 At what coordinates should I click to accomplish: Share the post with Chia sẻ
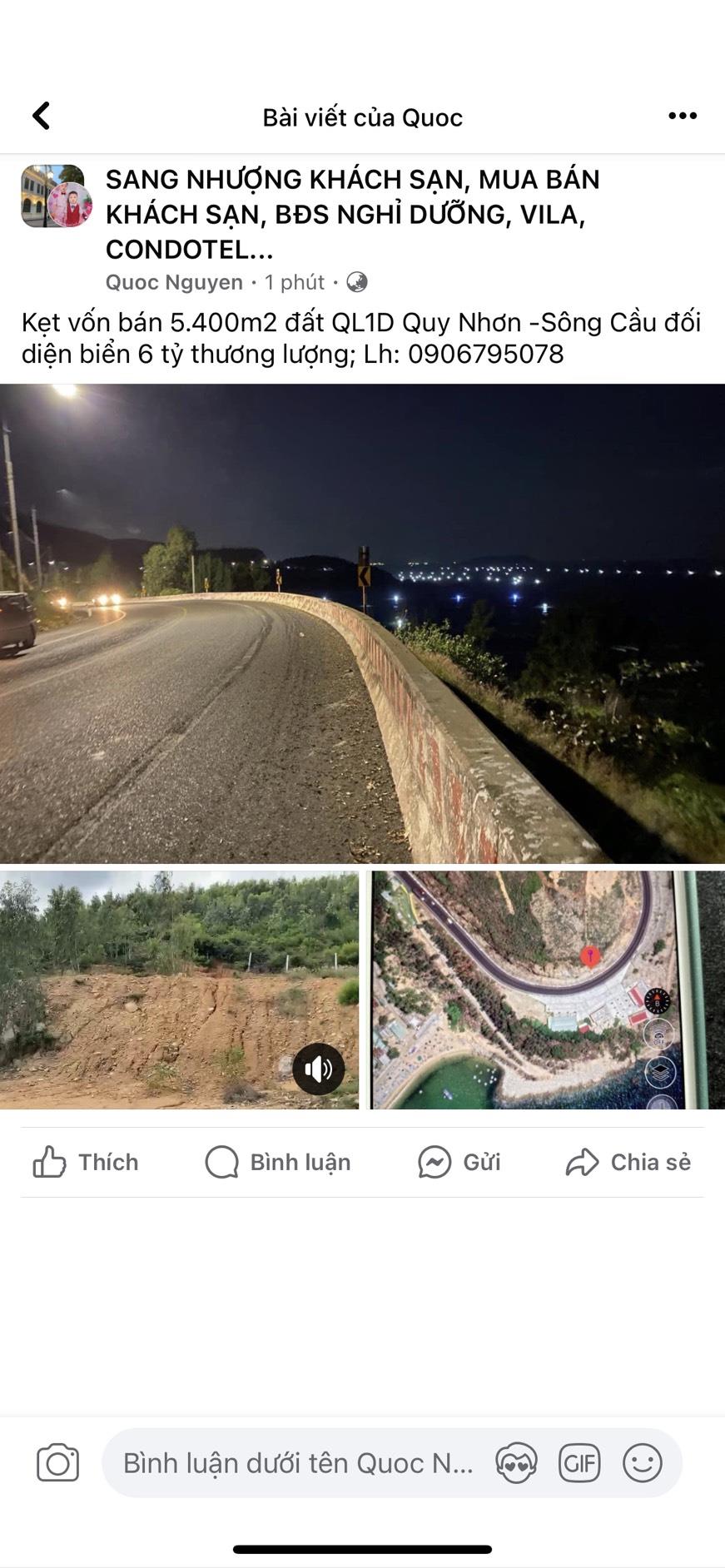(628, 1162)
